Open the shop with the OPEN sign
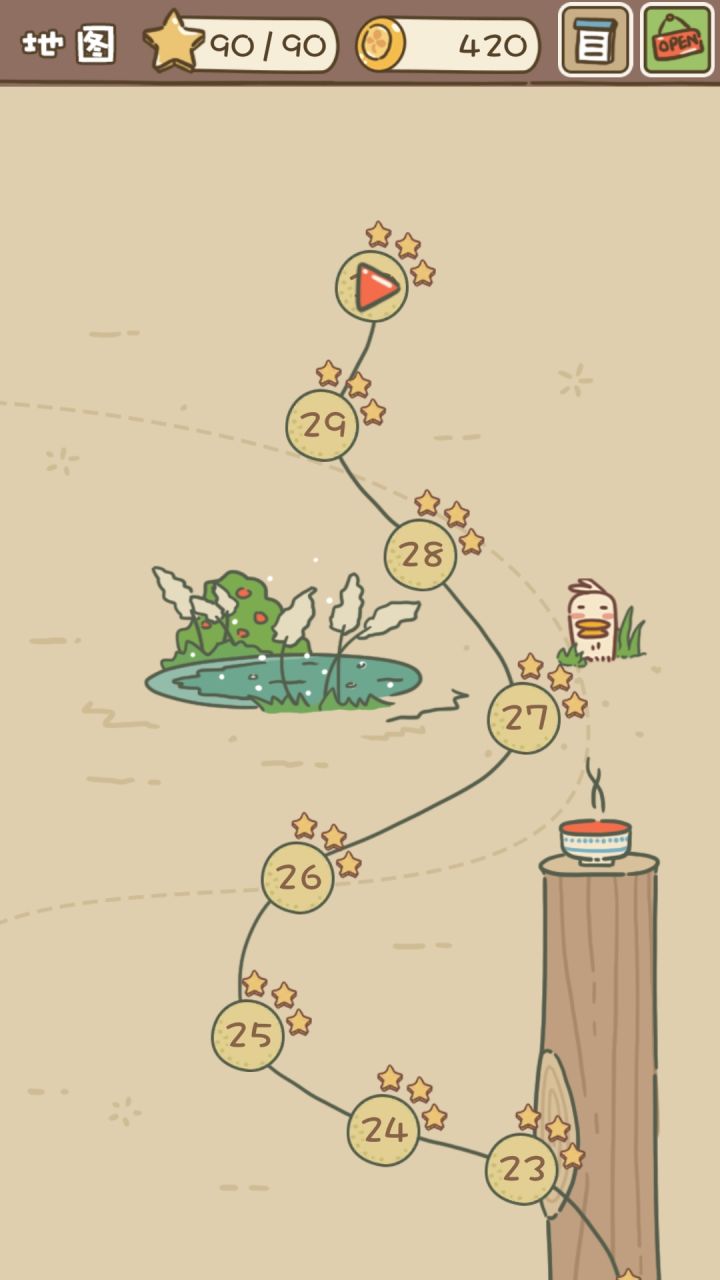The height and width of the screenshot is (1280, 720). pyautogui.click(x=677, y=41)
